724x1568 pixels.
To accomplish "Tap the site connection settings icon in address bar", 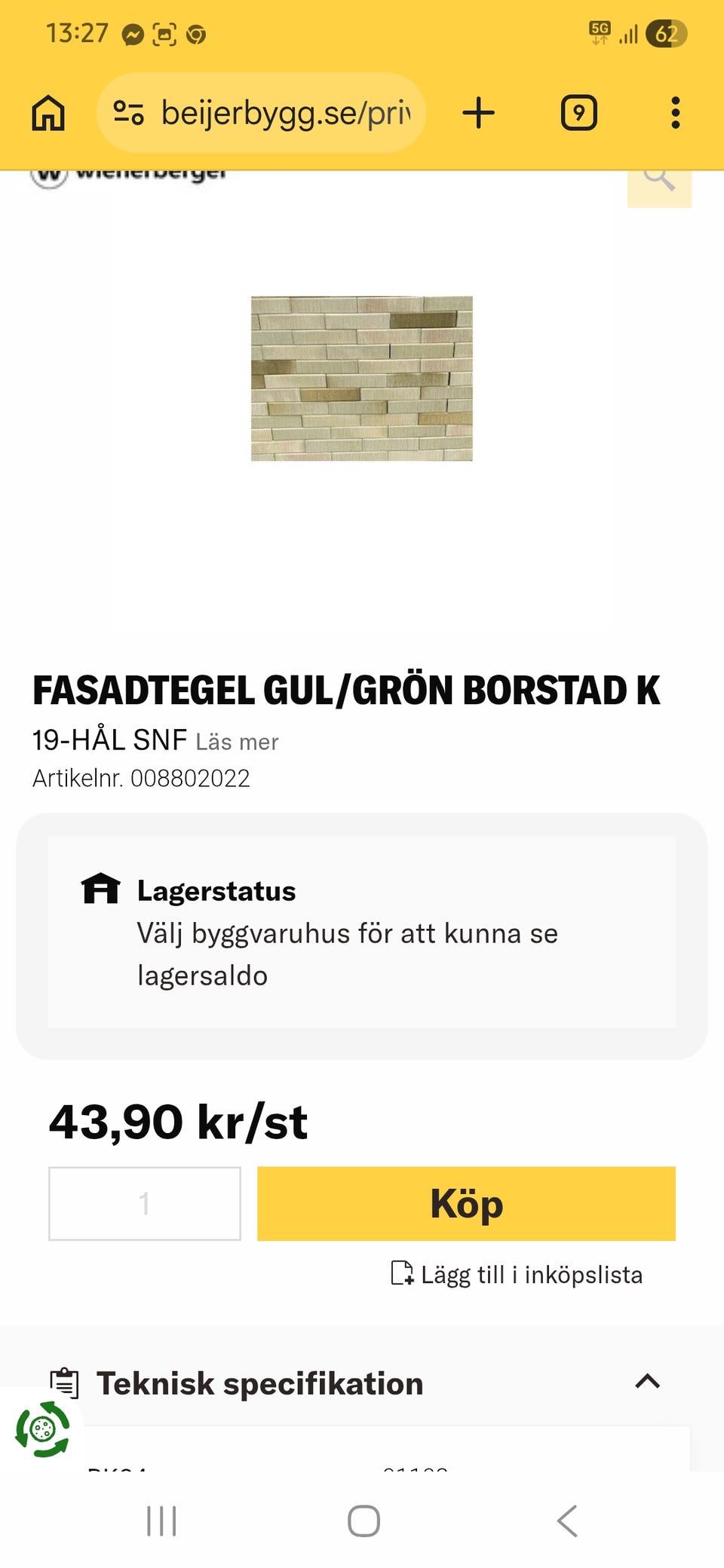I will 127,112.
